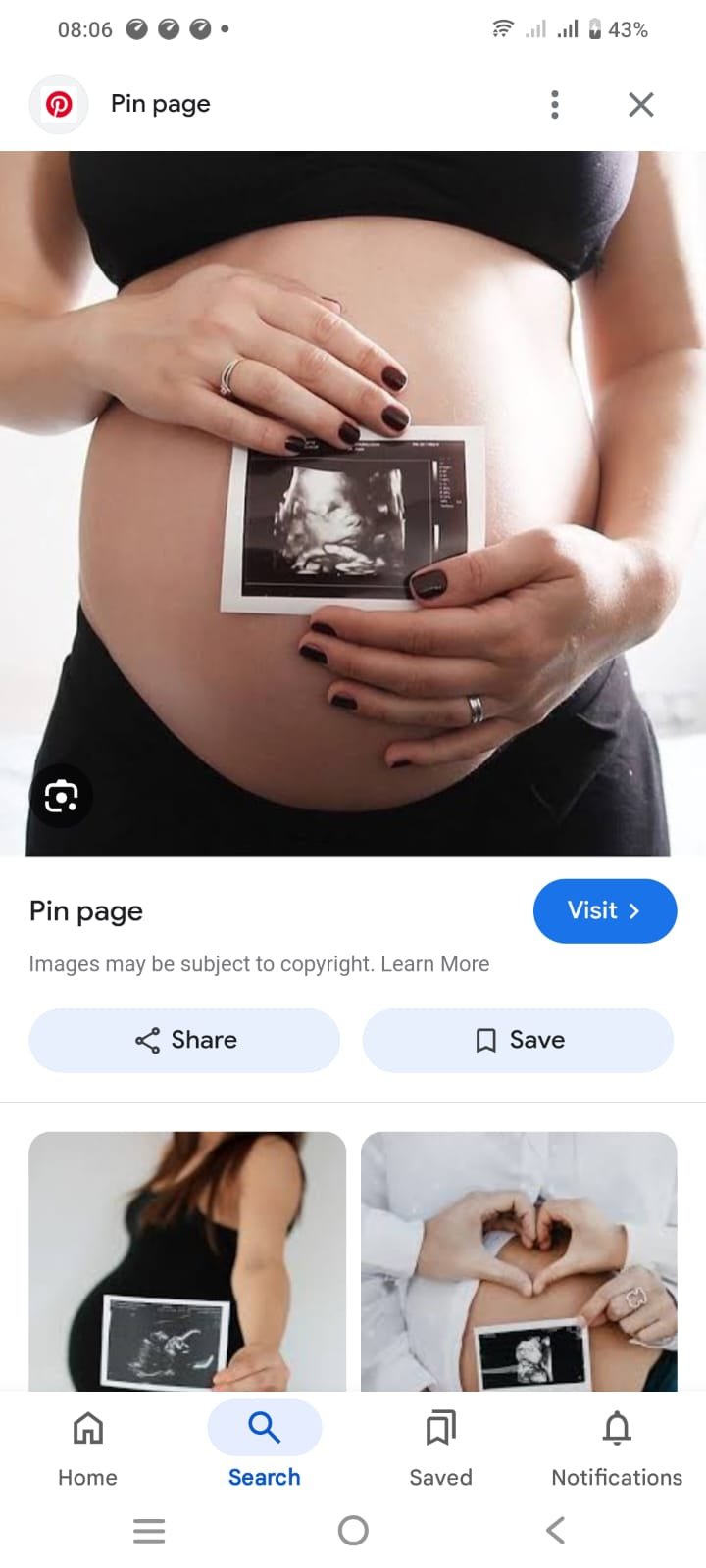Save this image
This screenshot has height=1568, width=706.
pyautogui.click(x=518, y=1040)
